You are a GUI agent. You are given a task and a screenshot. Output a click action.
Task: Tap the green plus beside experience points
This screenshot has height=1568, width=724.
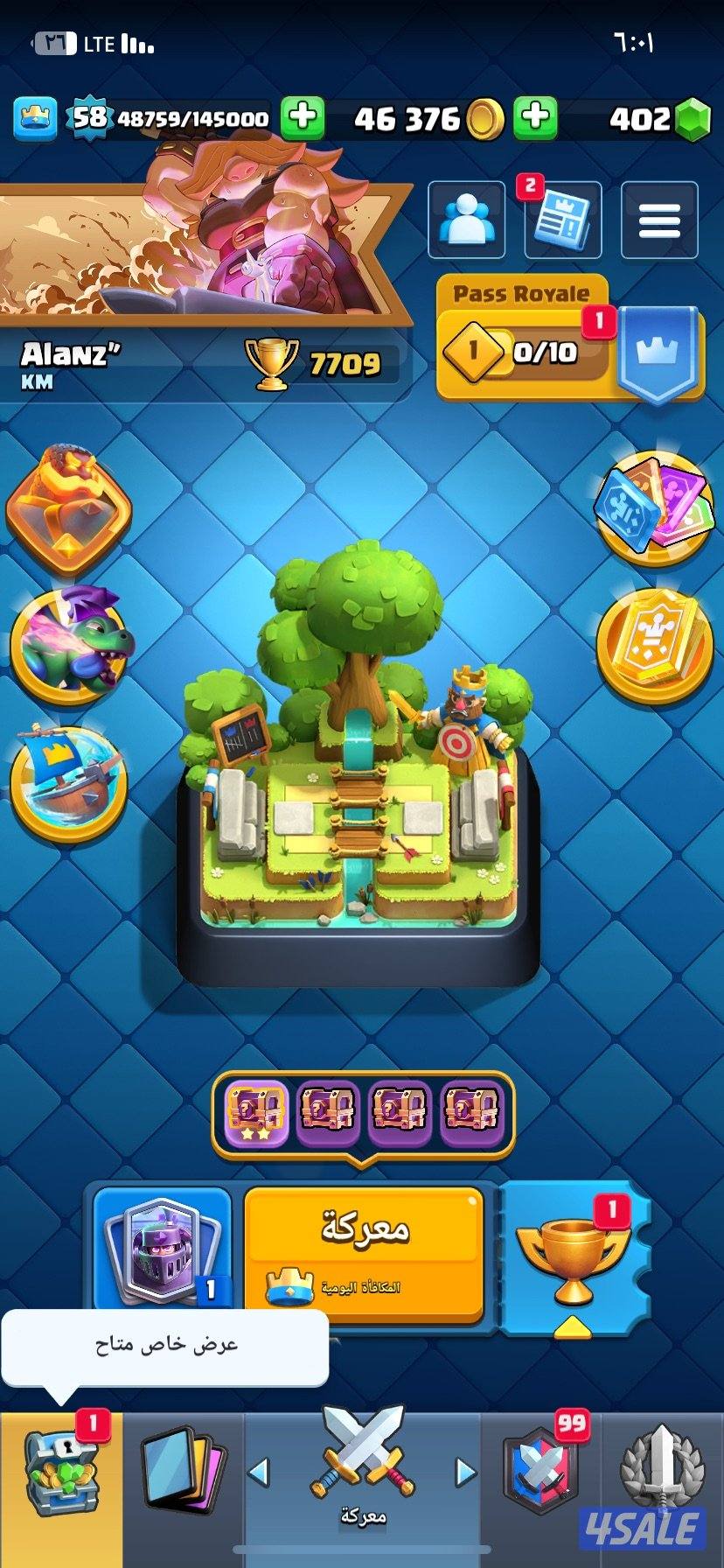[303, 117]
